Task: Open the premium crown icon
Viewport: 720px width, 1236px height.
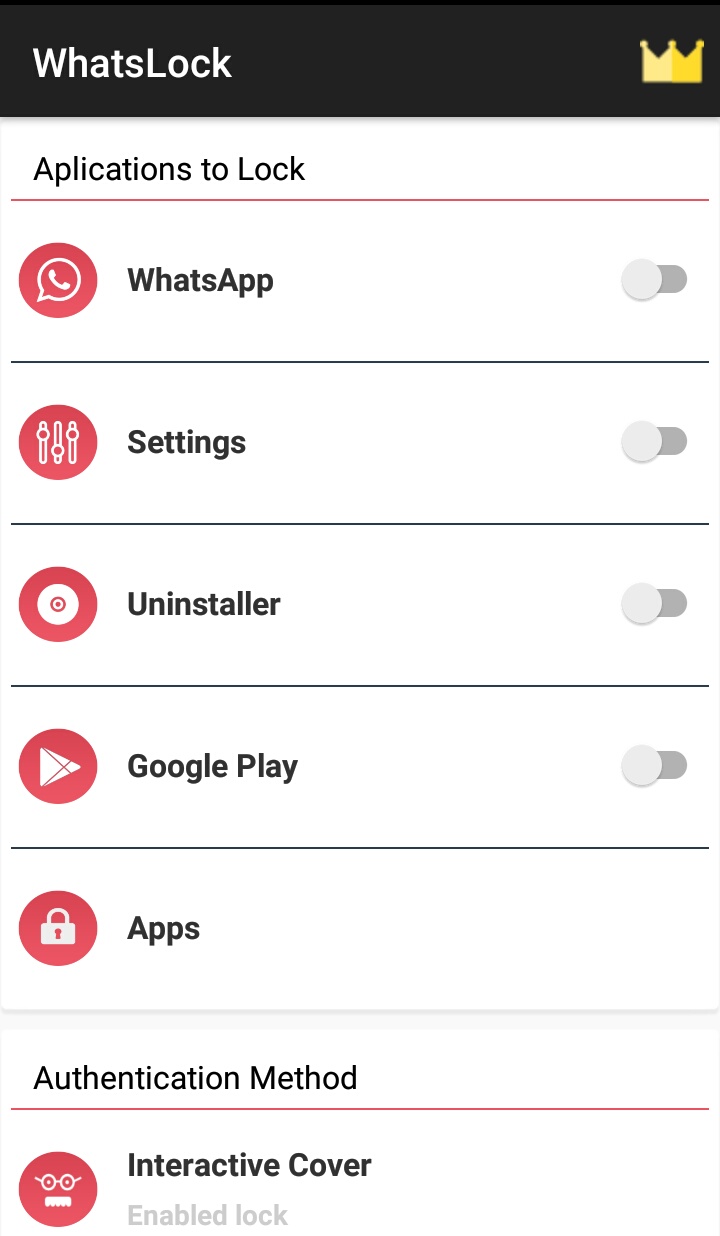Action: point(672,61)
